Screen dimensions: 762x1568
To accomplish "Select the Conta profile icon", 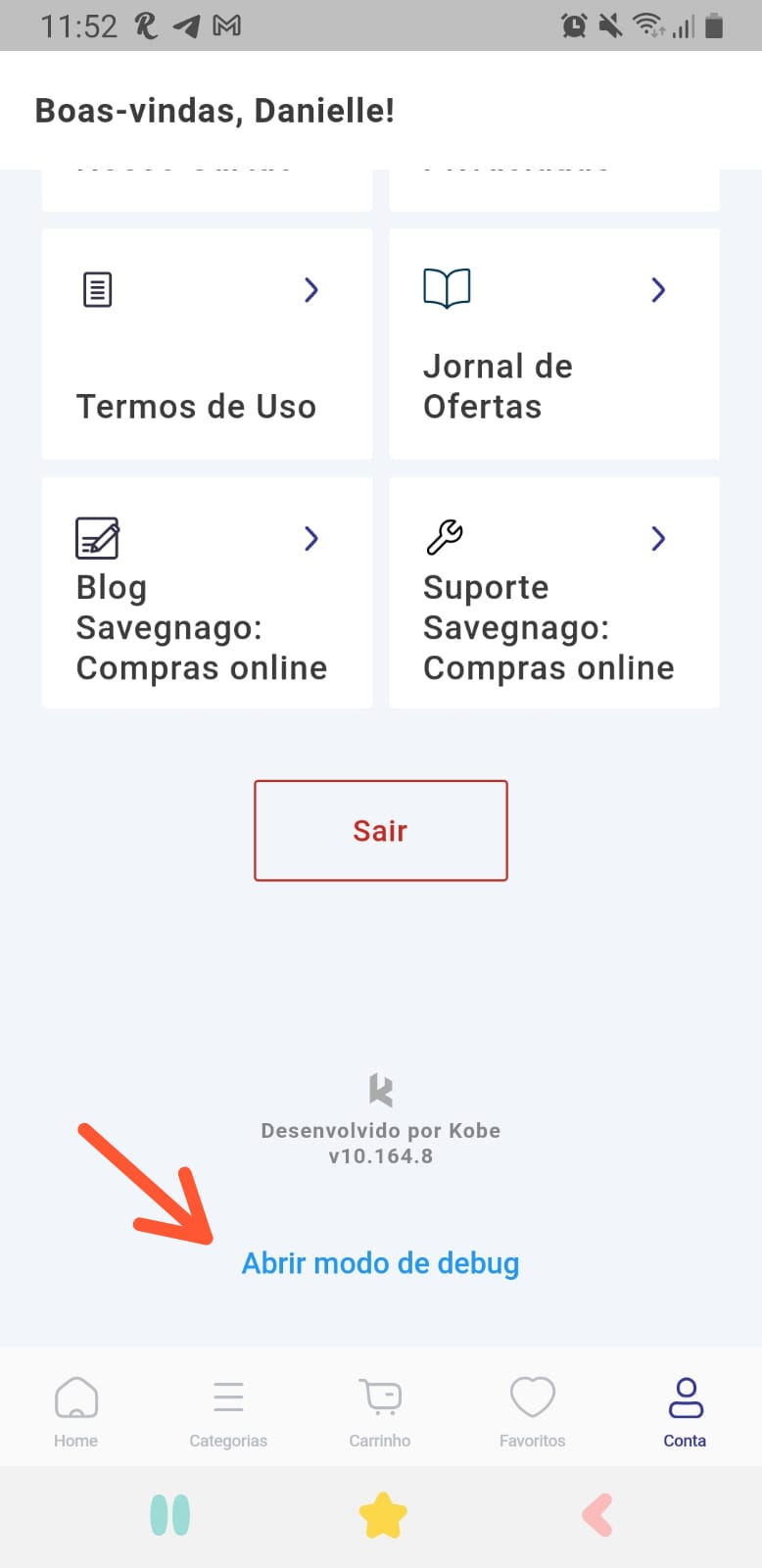I will [x=685, y=1396].
